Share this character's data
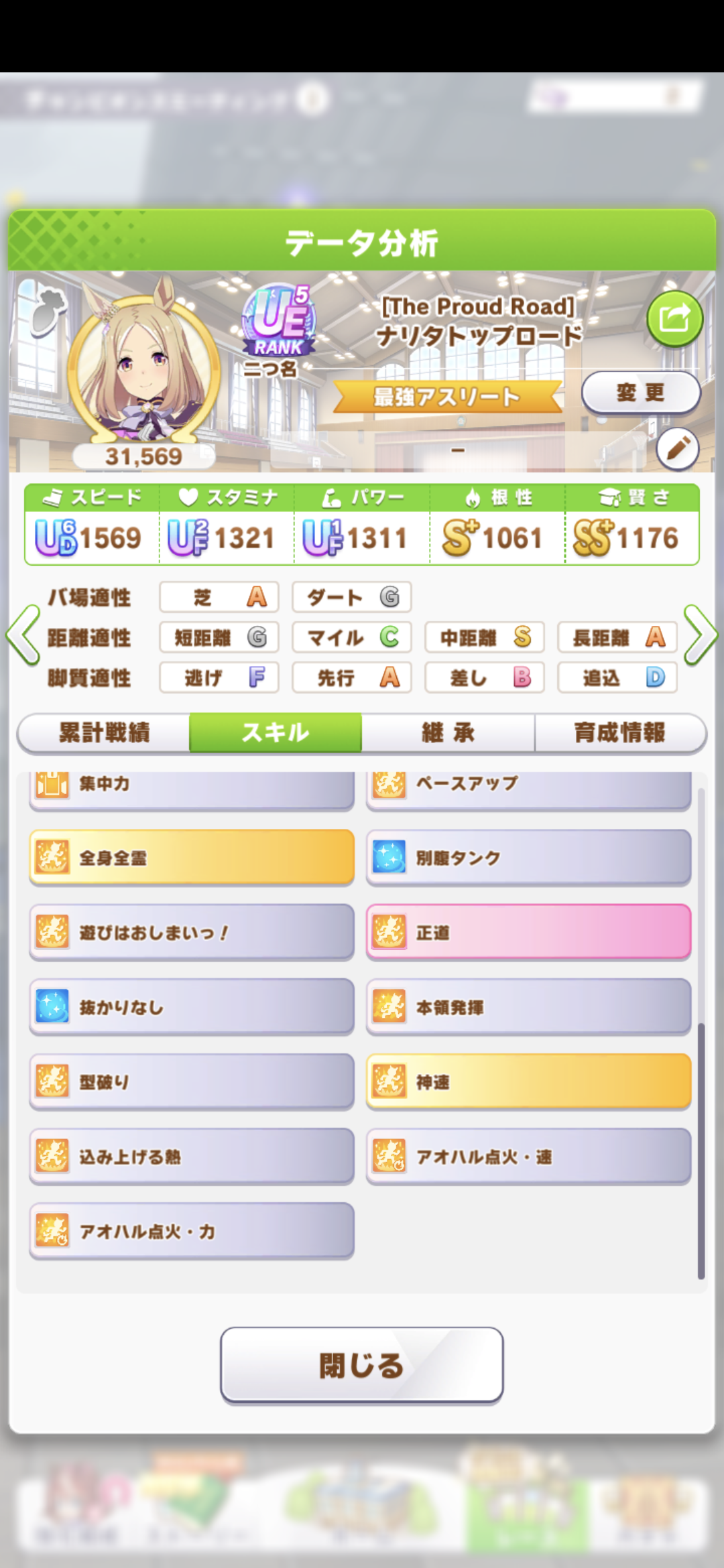The image size is (724, 1568). 674,318
